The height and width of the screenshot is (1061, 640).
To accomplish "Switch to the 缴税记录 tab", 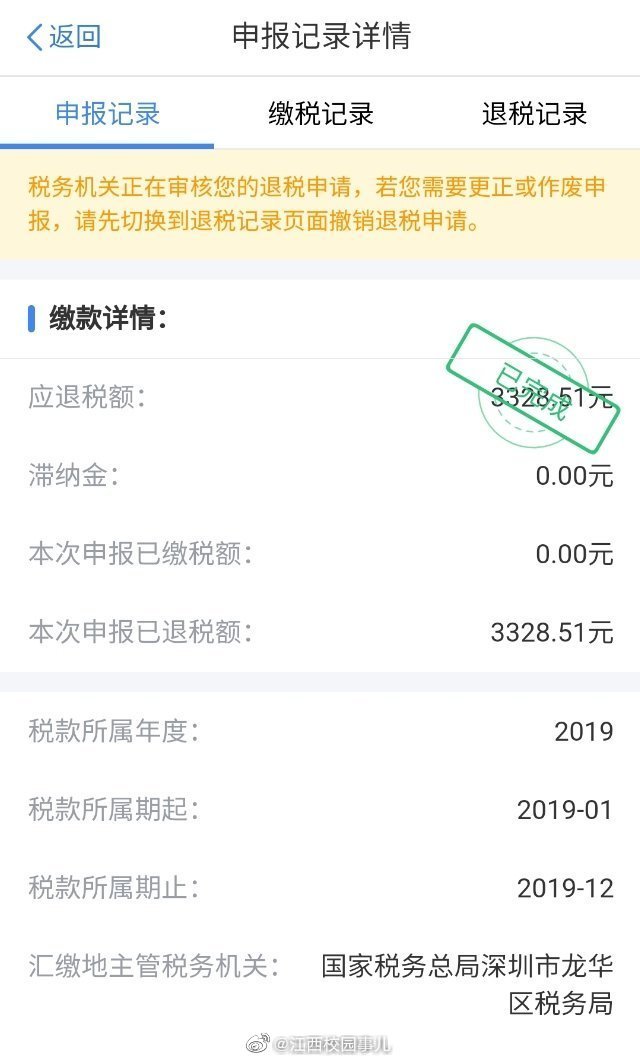I will coord(321,113).
